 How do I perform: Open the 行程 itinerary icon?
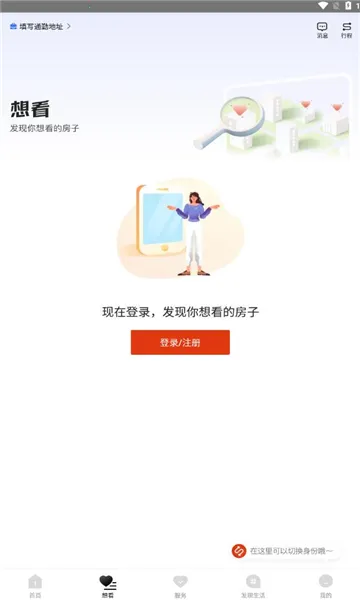[347, 30]
